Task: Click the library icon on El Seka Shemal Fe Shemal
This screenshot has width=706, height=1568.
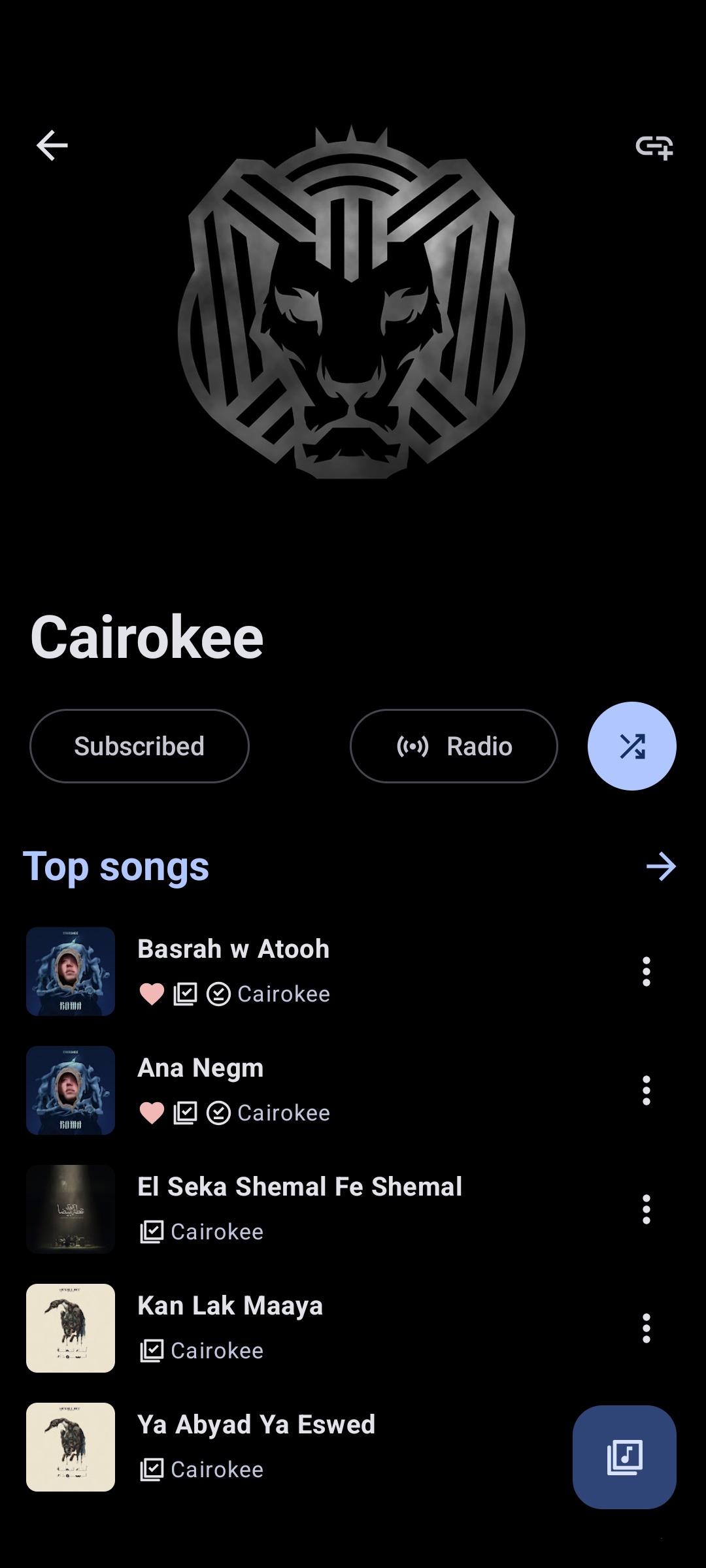Action: (151, 1232)
